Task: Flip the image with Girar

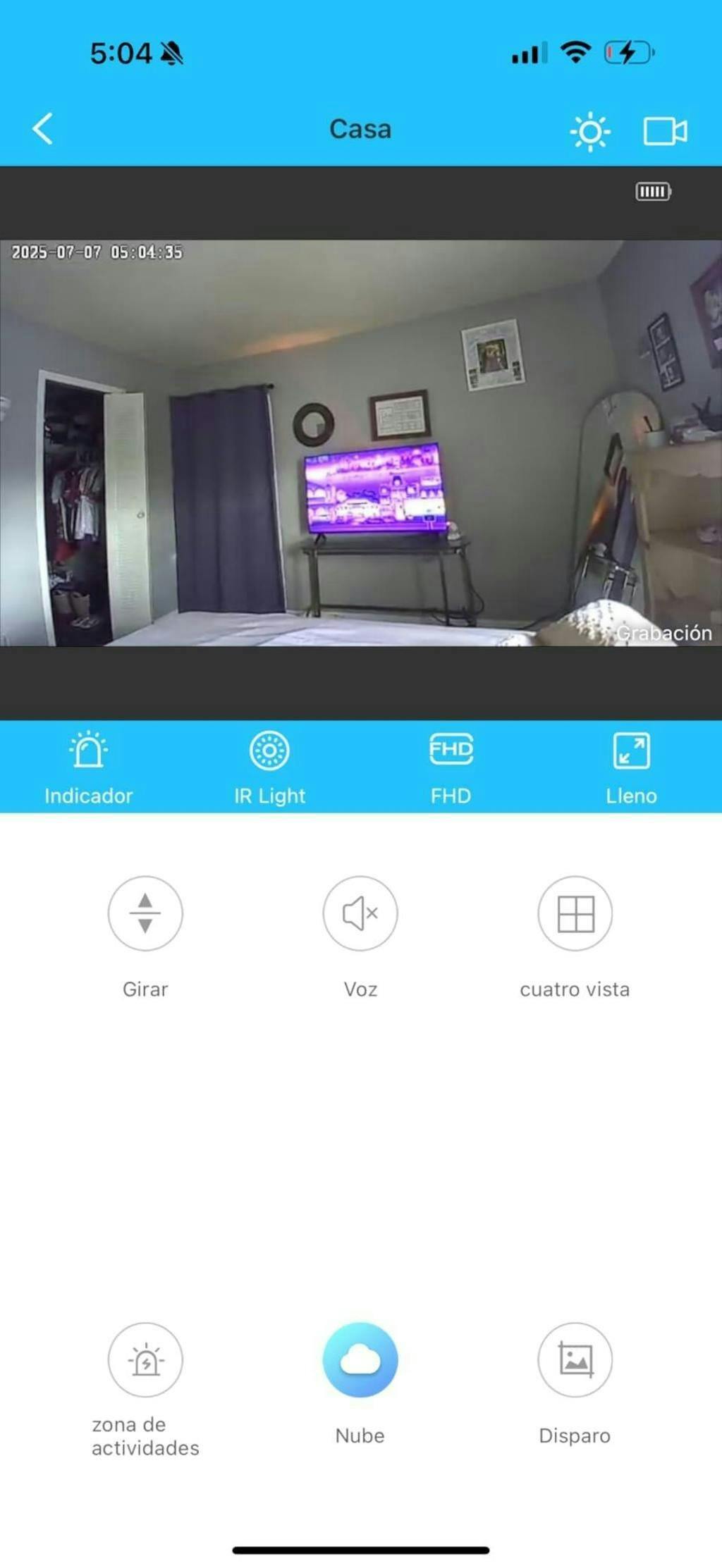Action: click(x=145, y=913)
